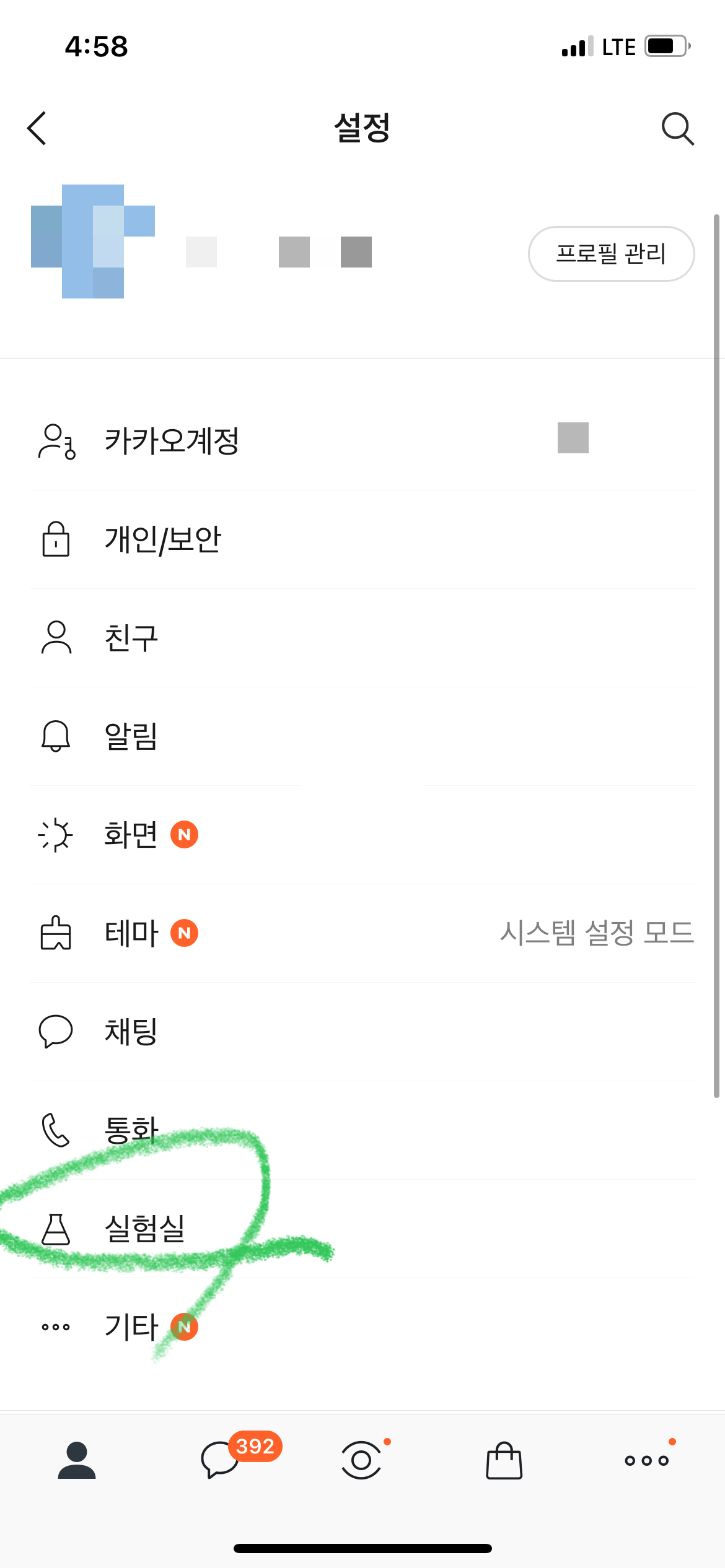725x1568 pixels.
Task: Go back using the left chevron
Action: (37, 129)
